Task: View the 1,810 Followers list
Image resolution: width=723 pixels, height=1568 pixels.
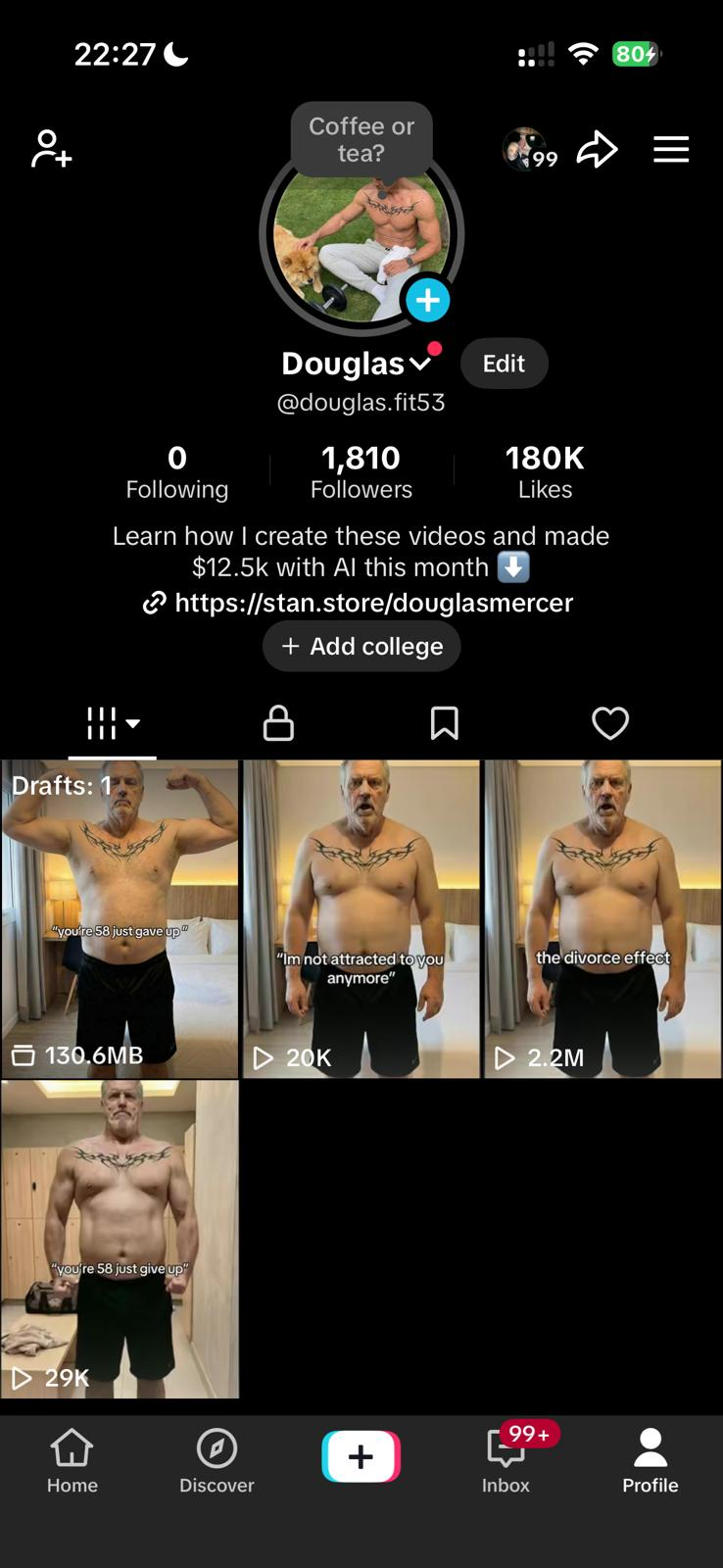Action: (x=361, y=471)
